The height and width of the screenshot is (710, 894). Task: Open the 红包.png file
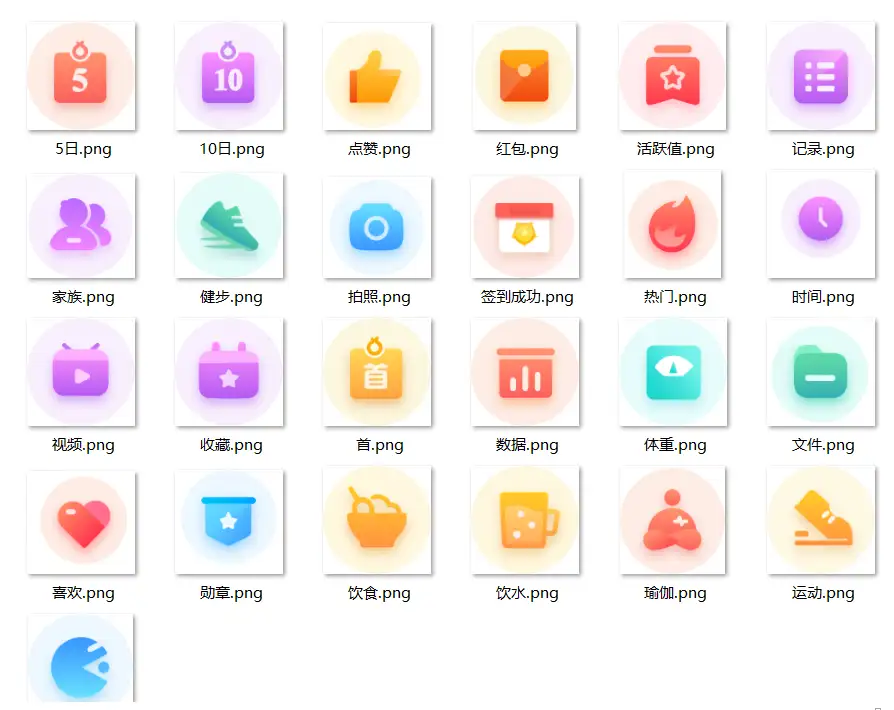click(525, 77)
